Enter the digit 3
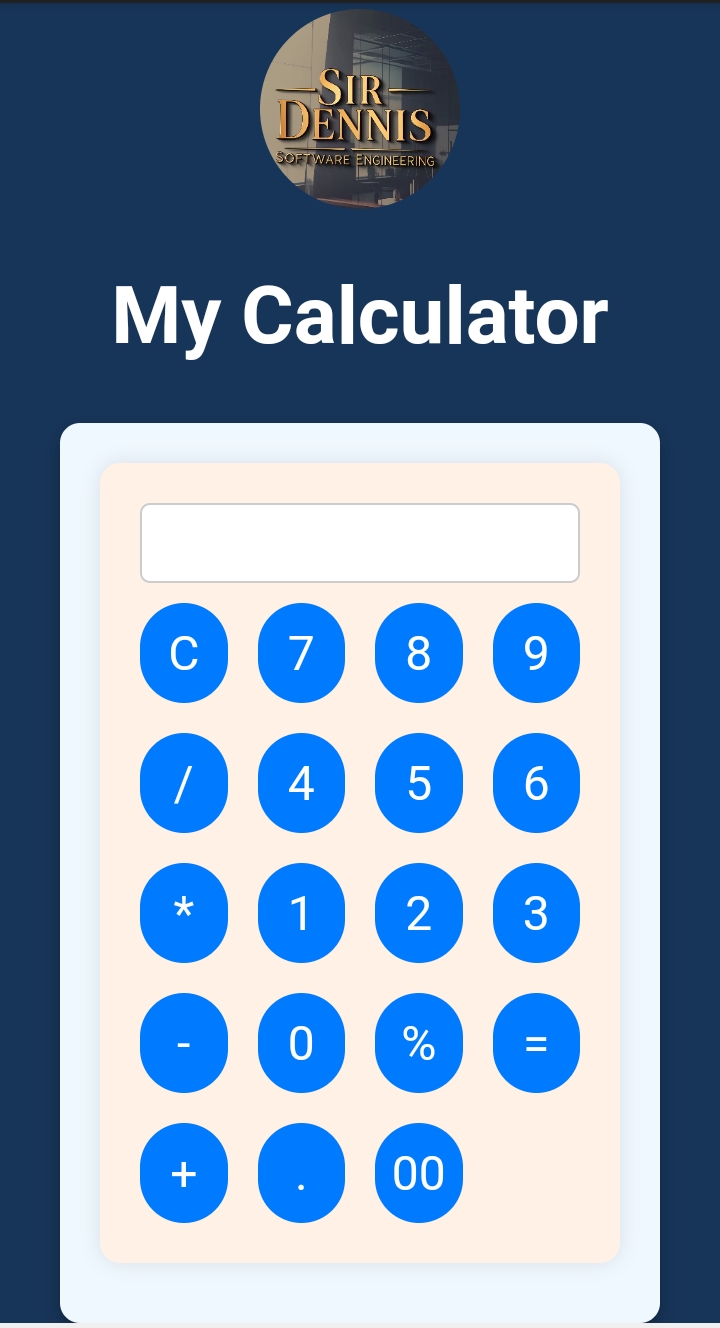Screen dimensions: 720x1328 pyautogui.click(x=536, y=913)
